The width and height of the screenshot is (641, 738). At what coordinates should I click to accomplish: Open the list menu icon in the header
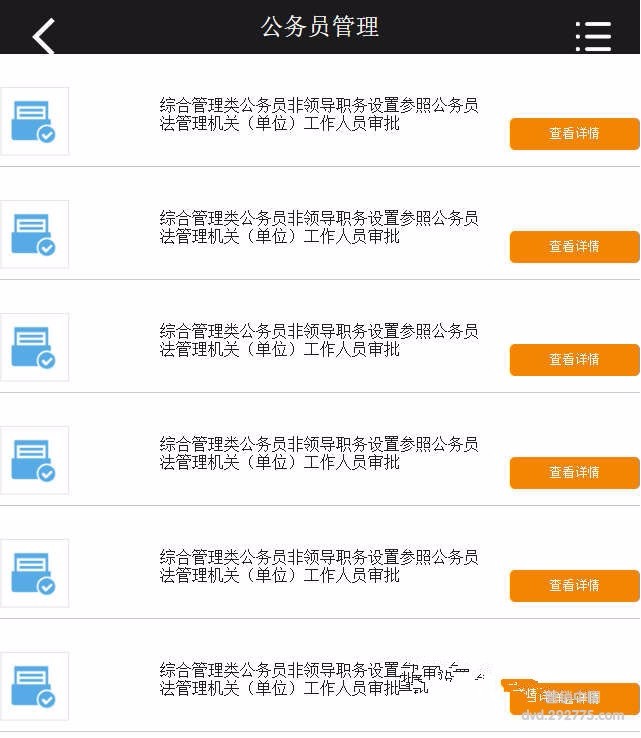click(x=593, y=37)
